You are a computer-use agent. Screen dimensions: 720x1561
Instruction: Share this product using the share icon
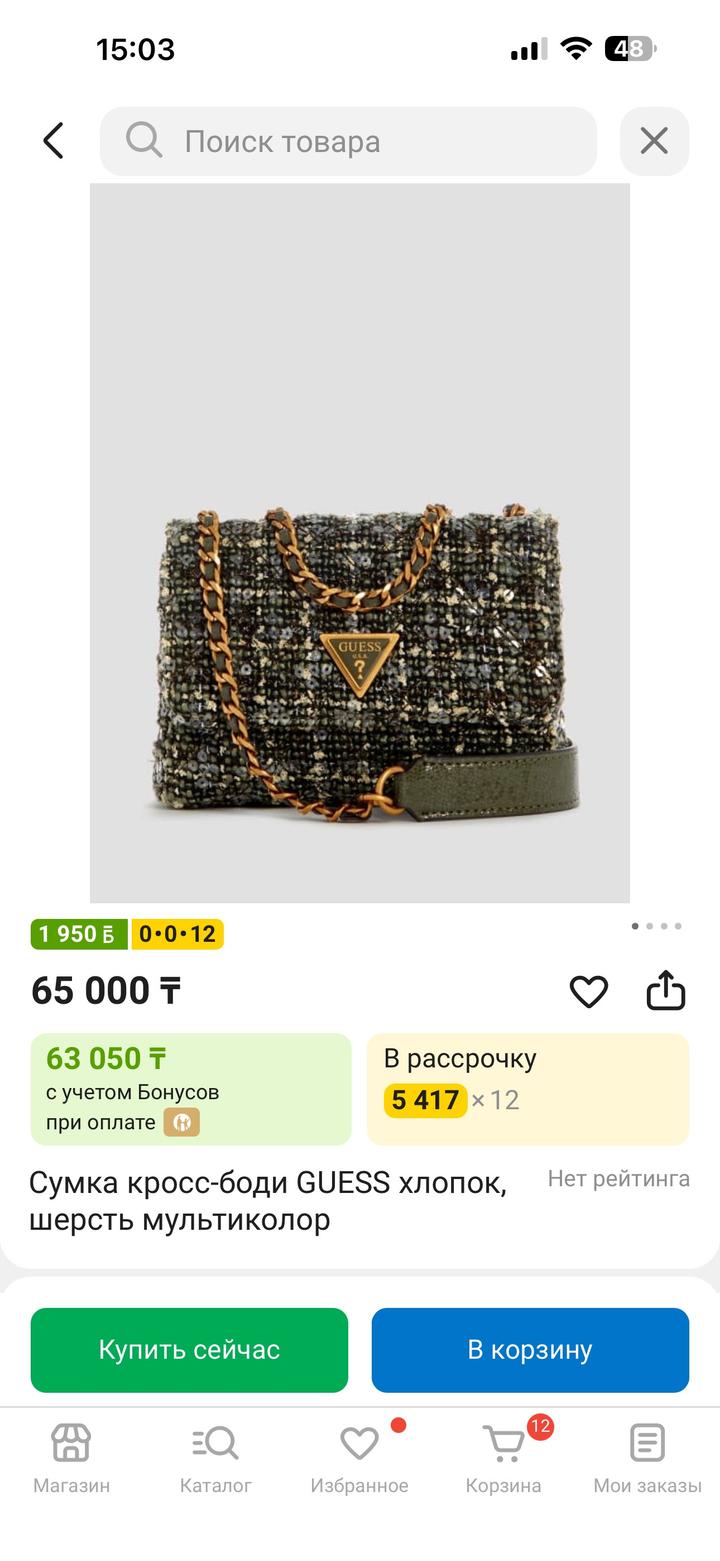668,991
